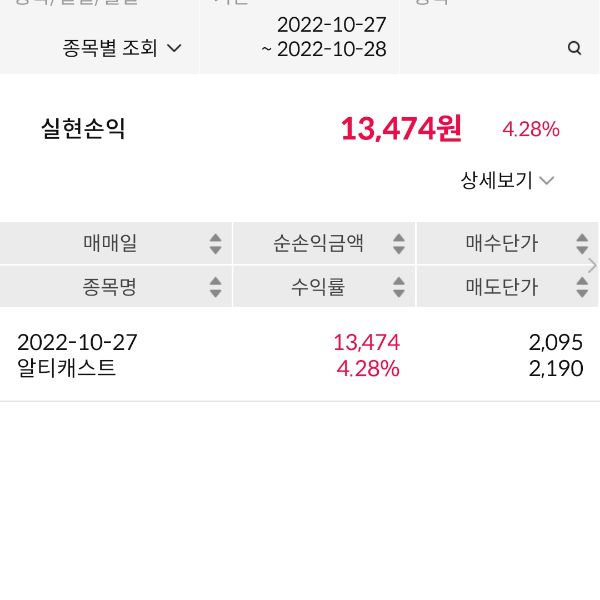Change the 2022-10-27 to 2022-10-28 date range

click(x=324, y=37)
